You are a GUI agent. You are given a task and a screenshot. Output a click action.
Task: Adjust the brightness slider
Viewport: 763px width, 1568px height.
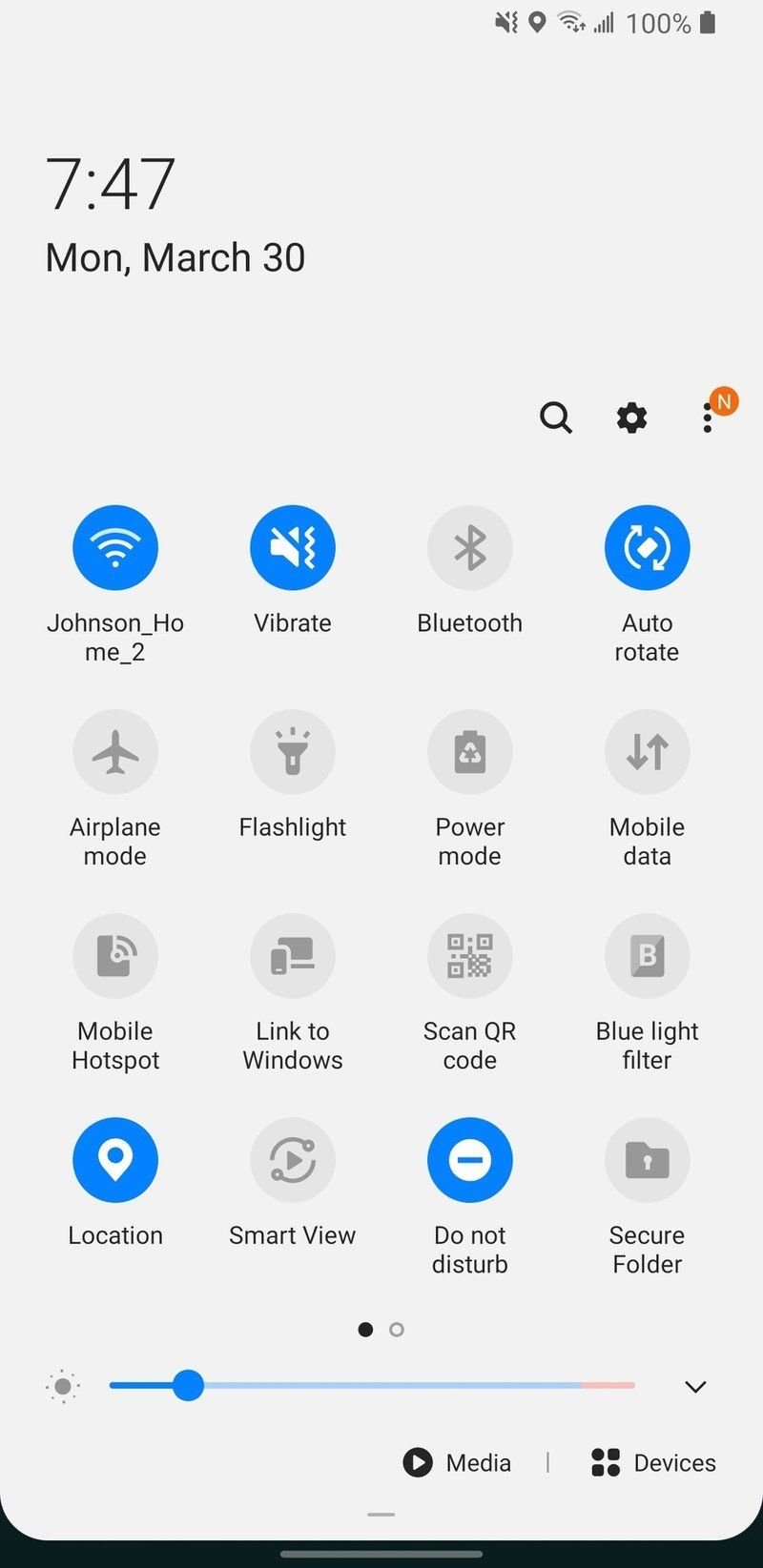[189, 1386]
